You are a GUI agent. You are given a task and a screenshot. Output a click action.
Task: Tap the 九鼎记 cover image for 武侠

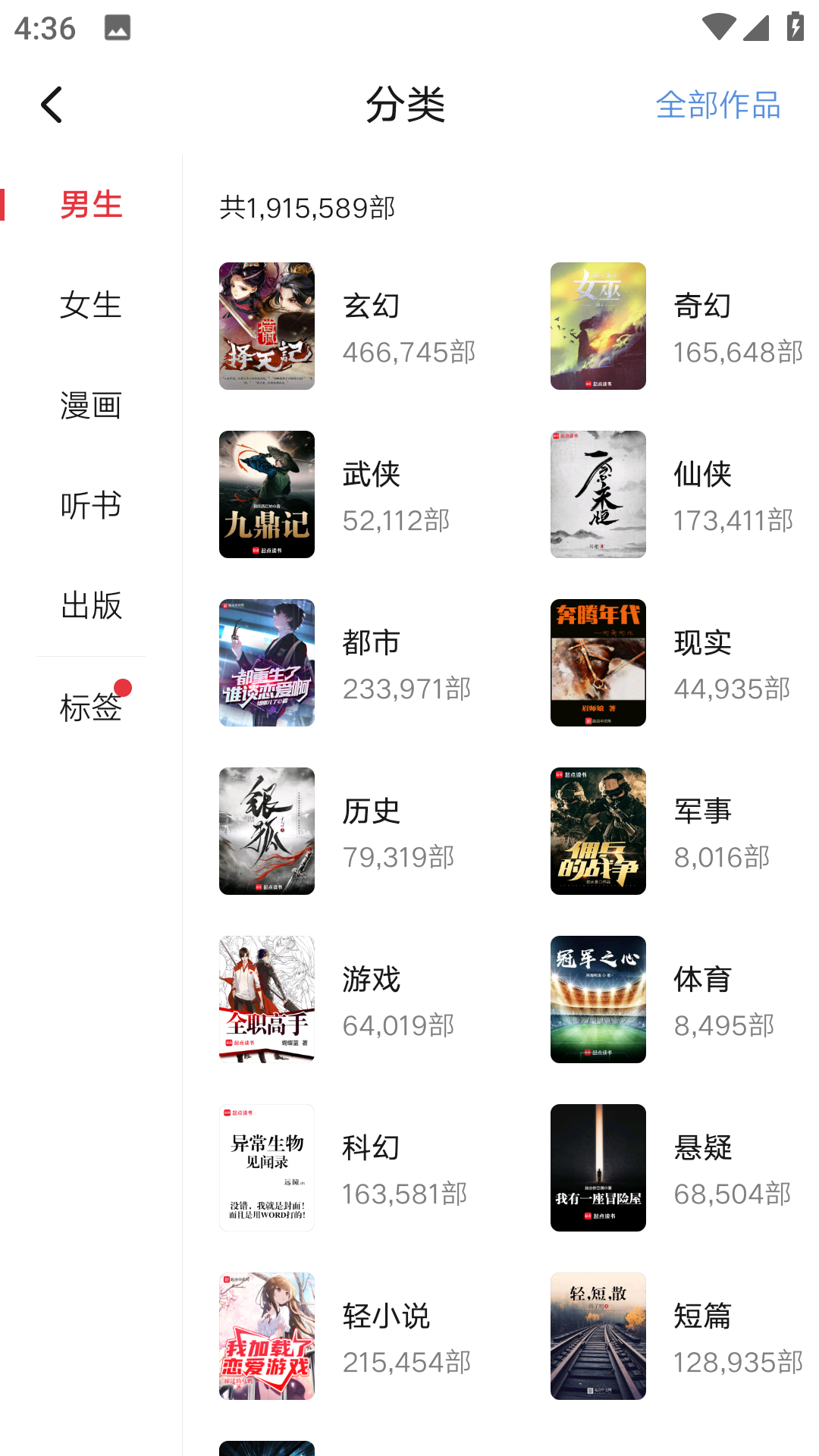pos(266,494)
